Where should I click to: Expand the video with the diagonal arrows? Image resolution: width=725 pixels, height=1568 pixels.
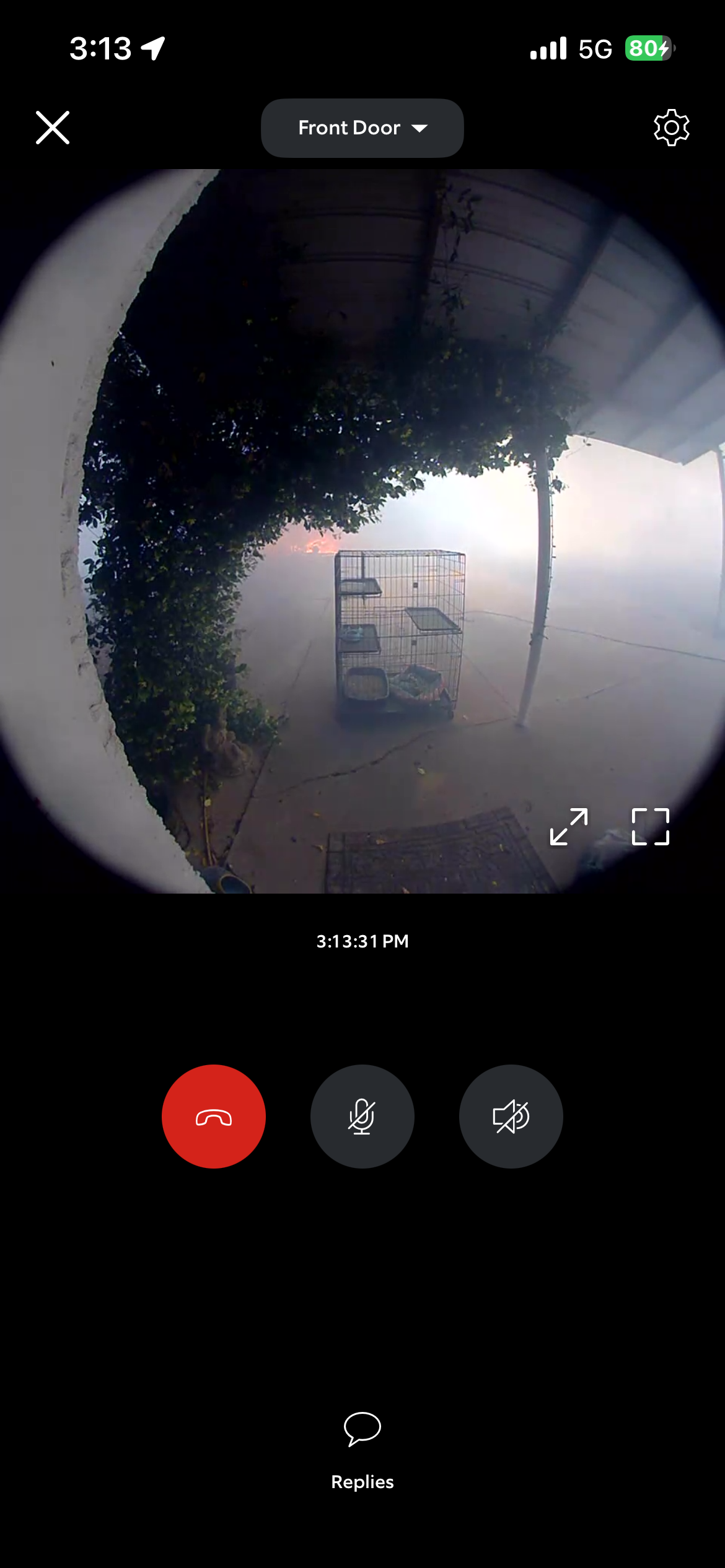coord(568,826)
